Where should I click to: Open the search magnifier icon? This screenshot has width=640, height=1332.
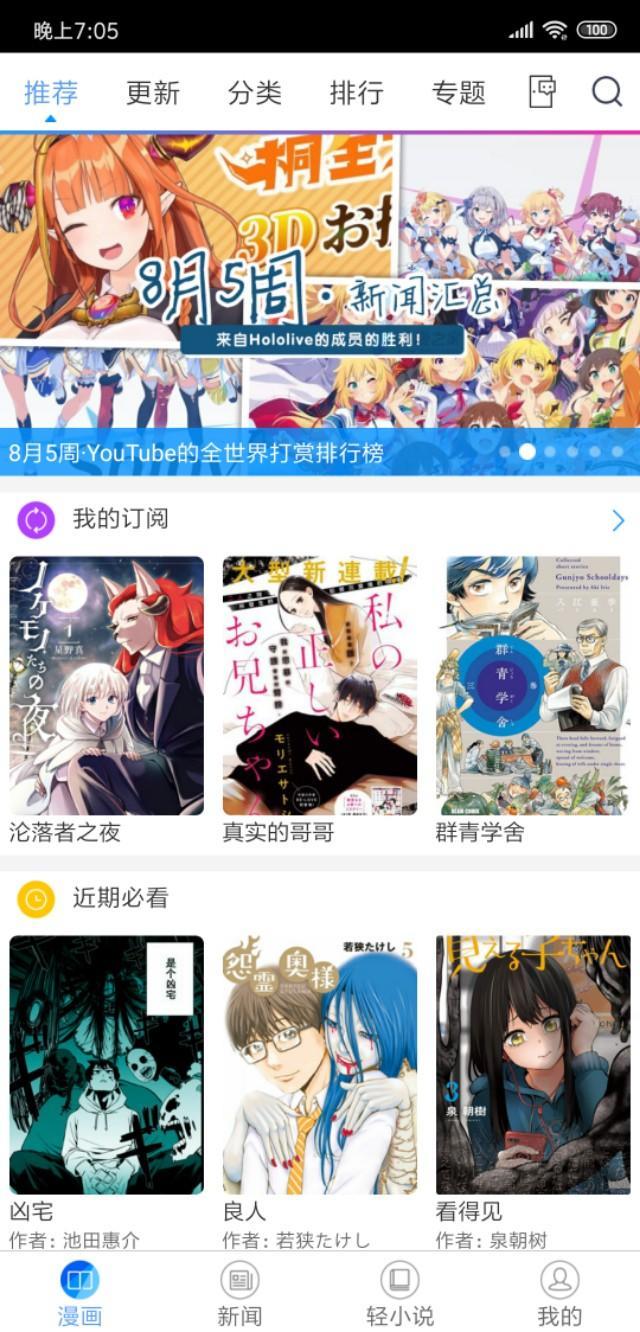606,92
